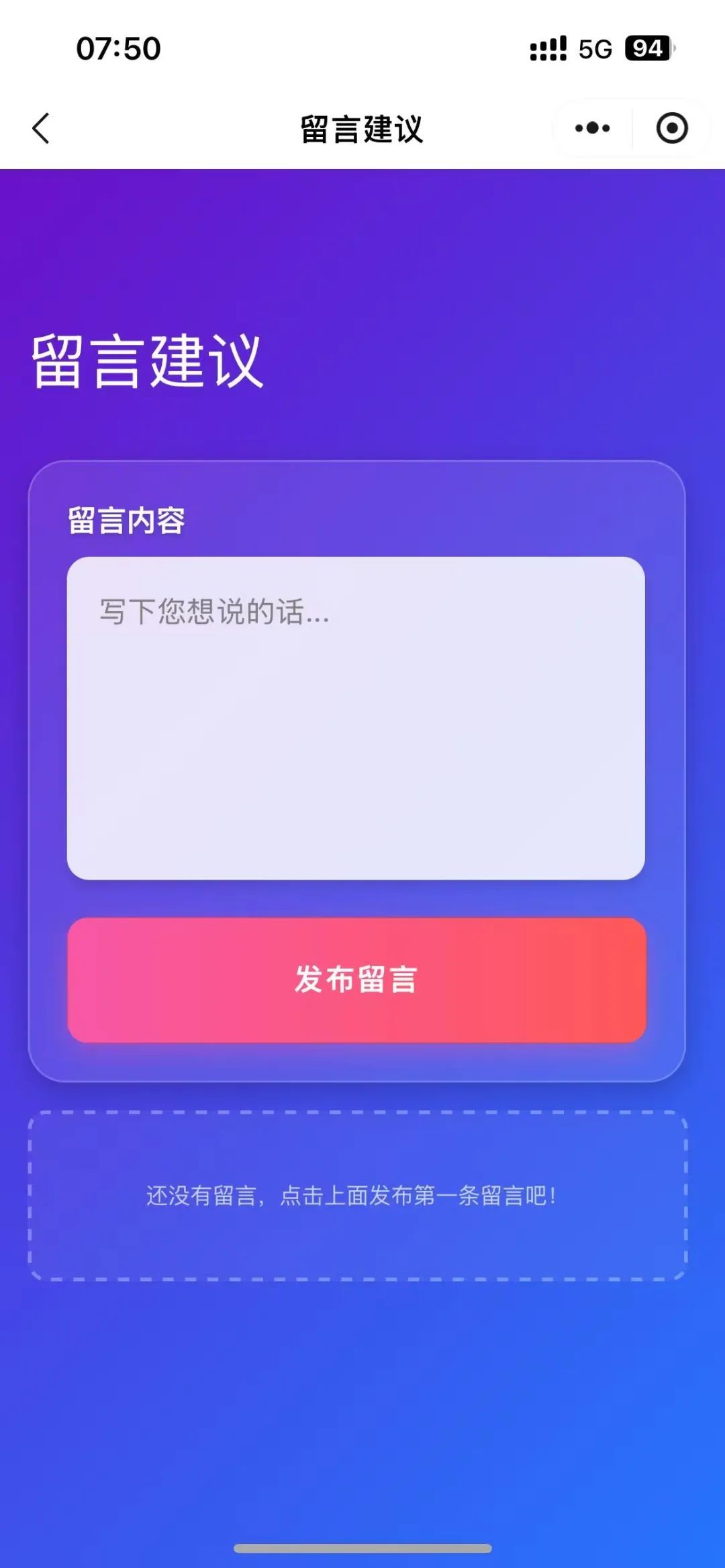Focus the 写下您想说的话 message field
Viewport: 725px width, 1568px height.
356,718
